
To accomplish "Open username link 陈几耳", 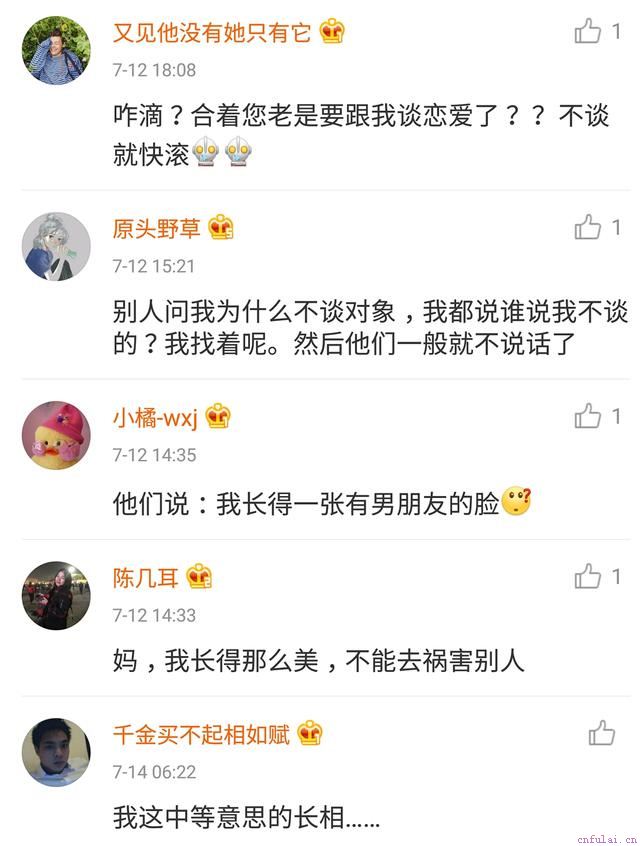I will [x=146, y=577].
